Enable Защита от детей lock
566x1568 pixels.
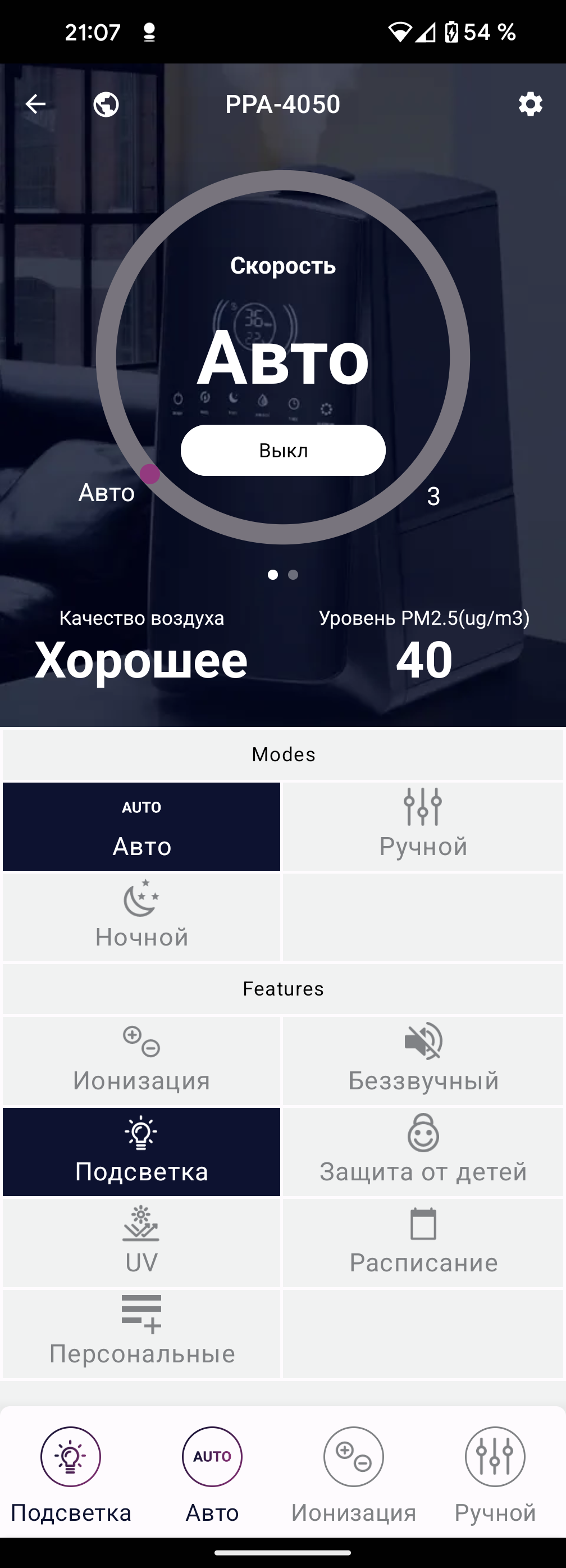tap(423, 1152)
